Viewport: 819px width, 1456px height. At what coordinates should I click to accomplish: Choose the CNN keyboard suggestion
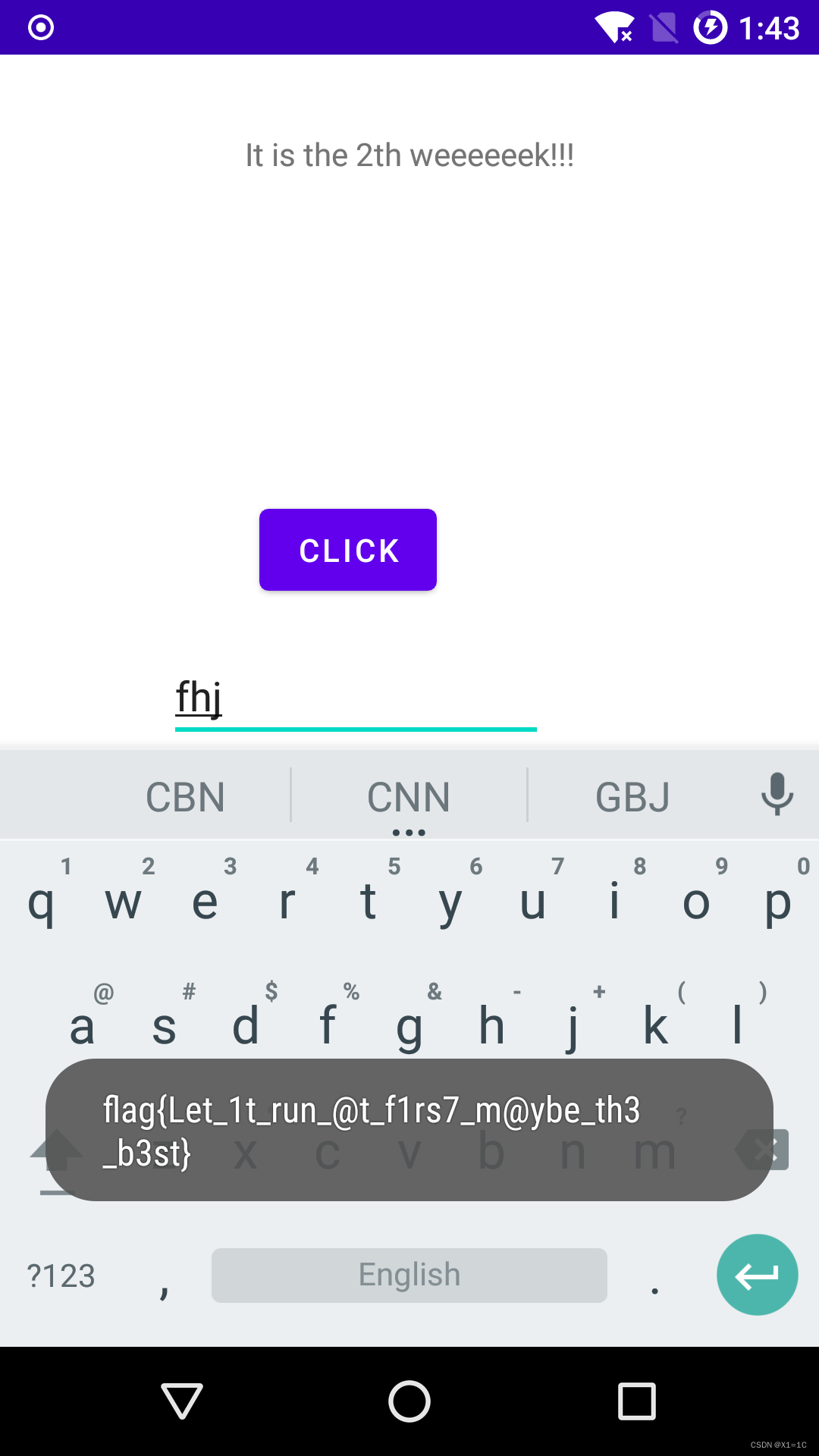pyautogui.click(x=409, y=797)
